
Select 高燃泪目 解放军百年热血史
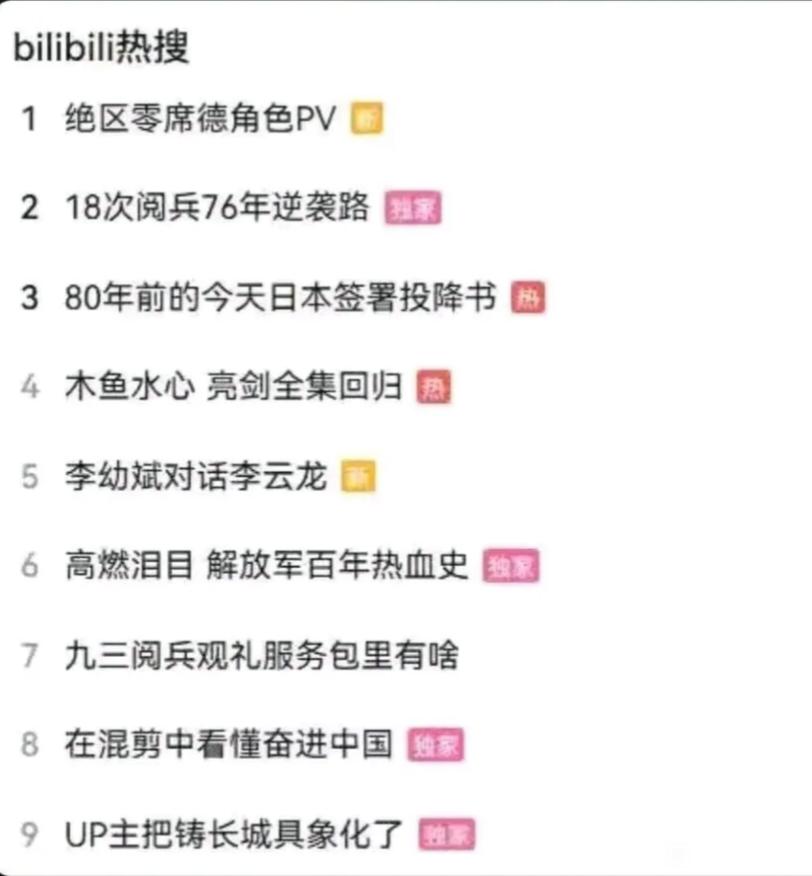pyautogui.click(x=266, y=566)
